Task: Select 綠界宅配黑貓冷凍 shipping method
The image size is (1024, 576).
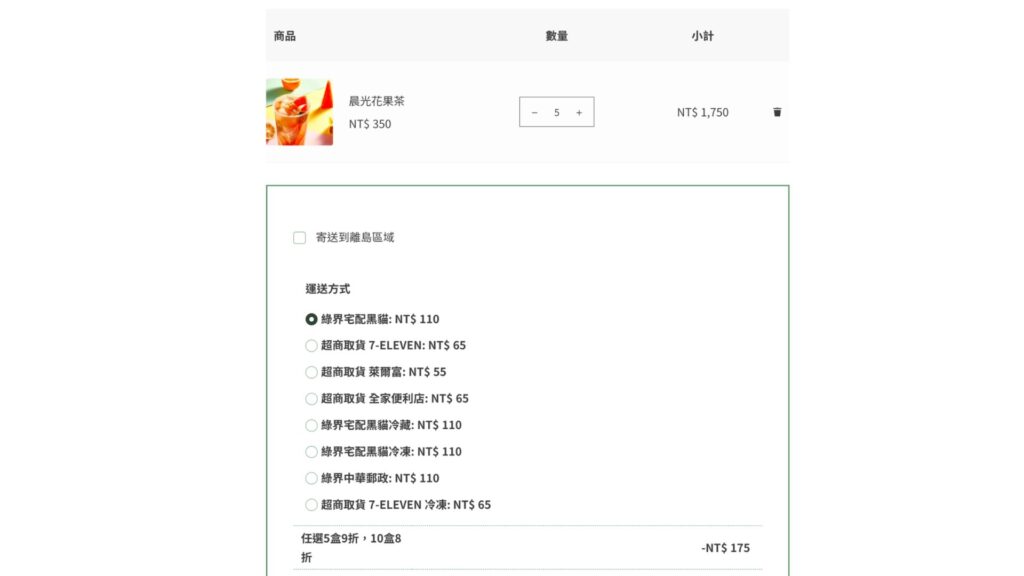Action: 311,452
